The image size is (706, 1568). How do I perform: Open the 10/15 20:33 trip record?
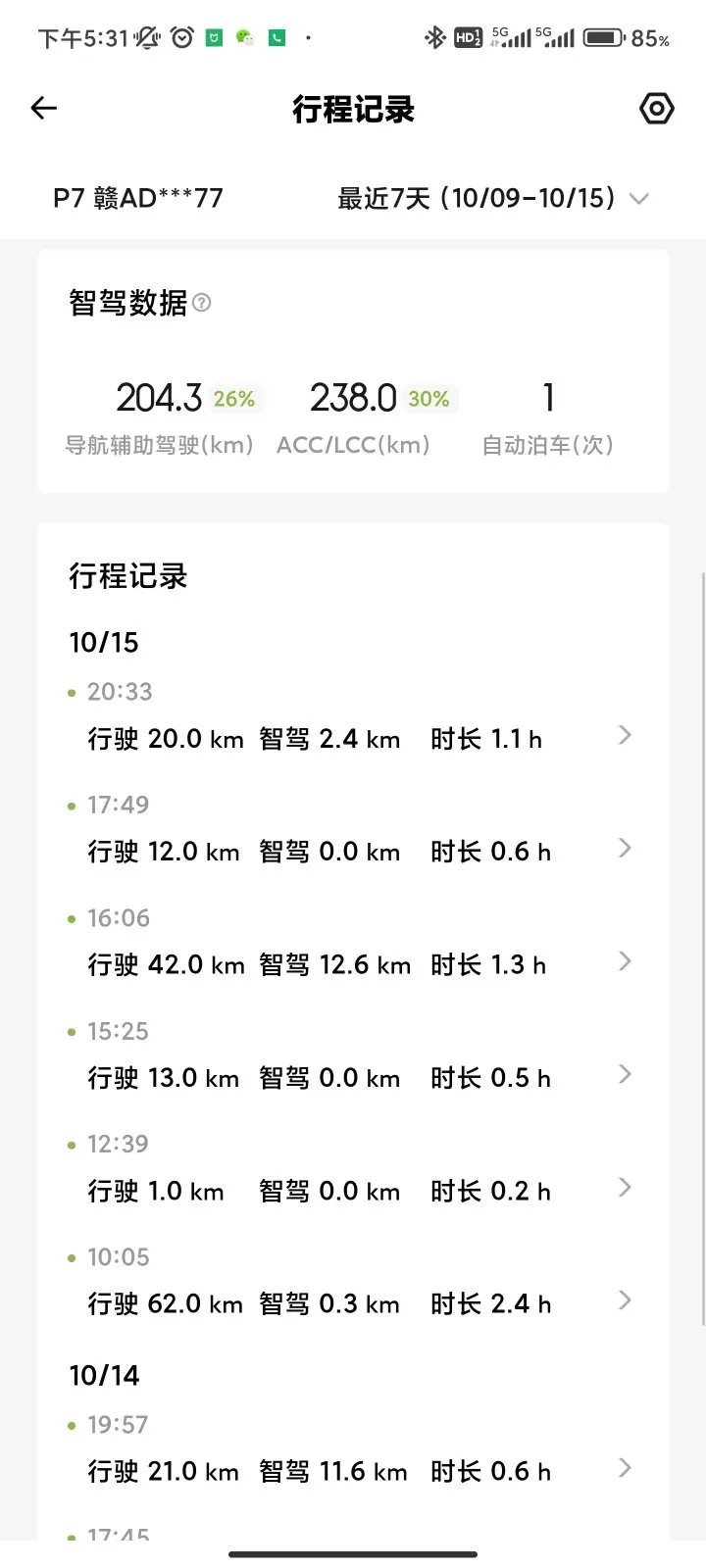[x=353, y=718]
